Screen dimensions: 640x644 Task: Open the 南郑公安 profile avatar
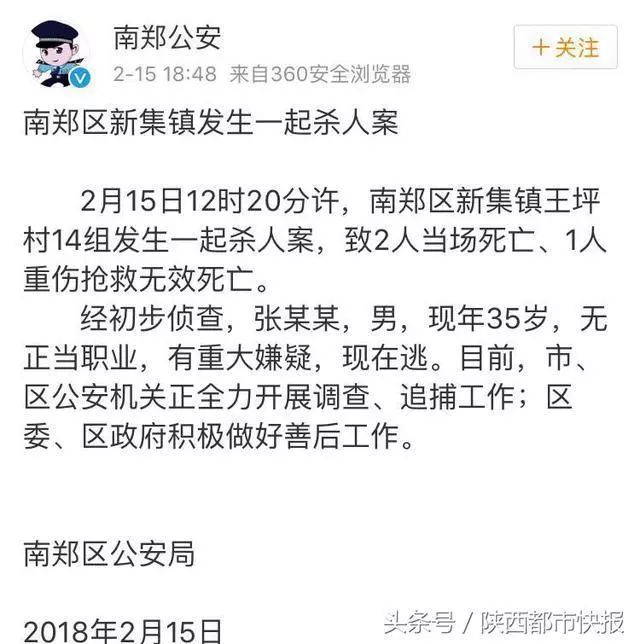tap(55, 54)
